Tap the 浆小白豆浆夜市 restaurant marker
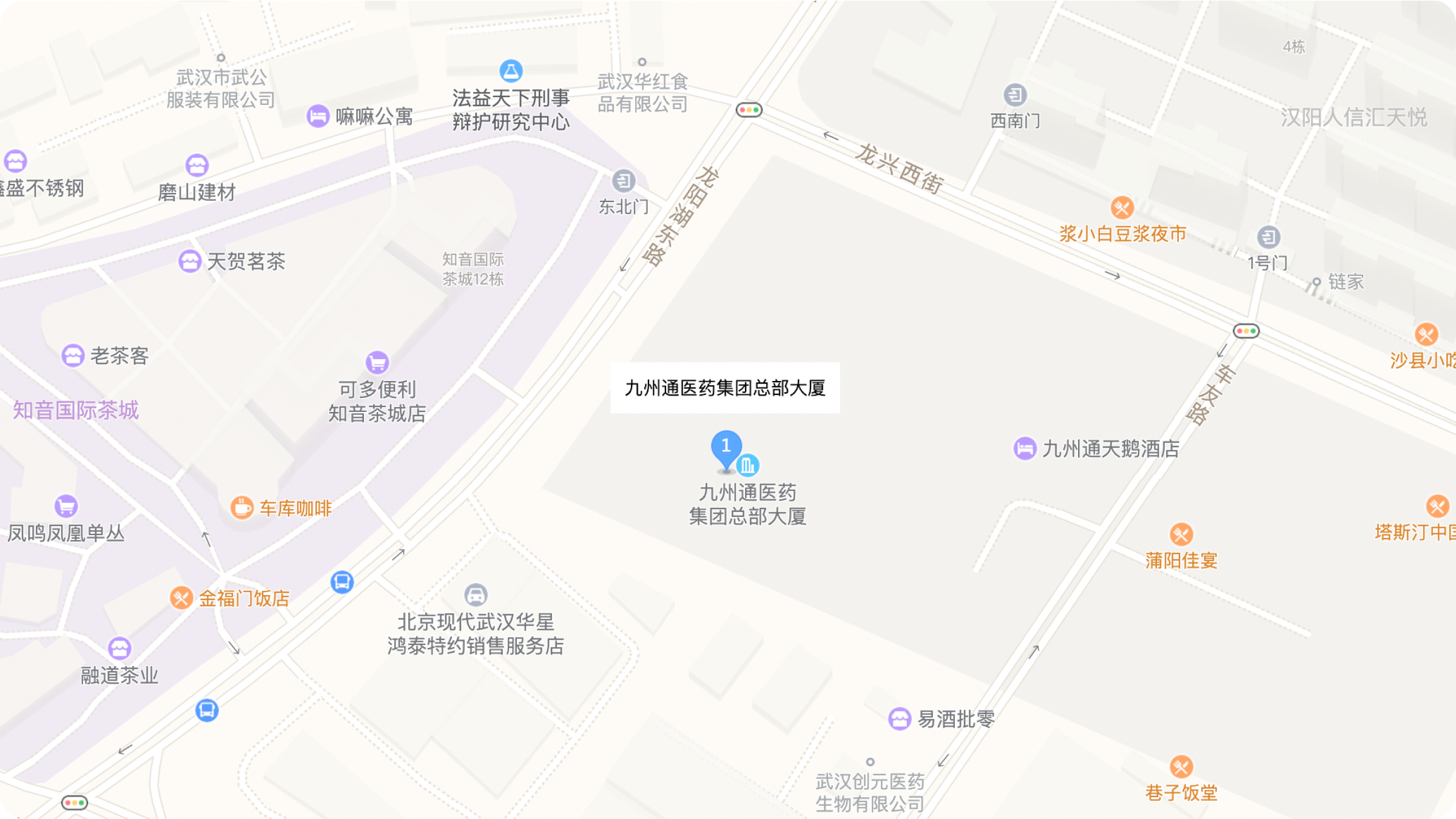 pos(1122,208)
